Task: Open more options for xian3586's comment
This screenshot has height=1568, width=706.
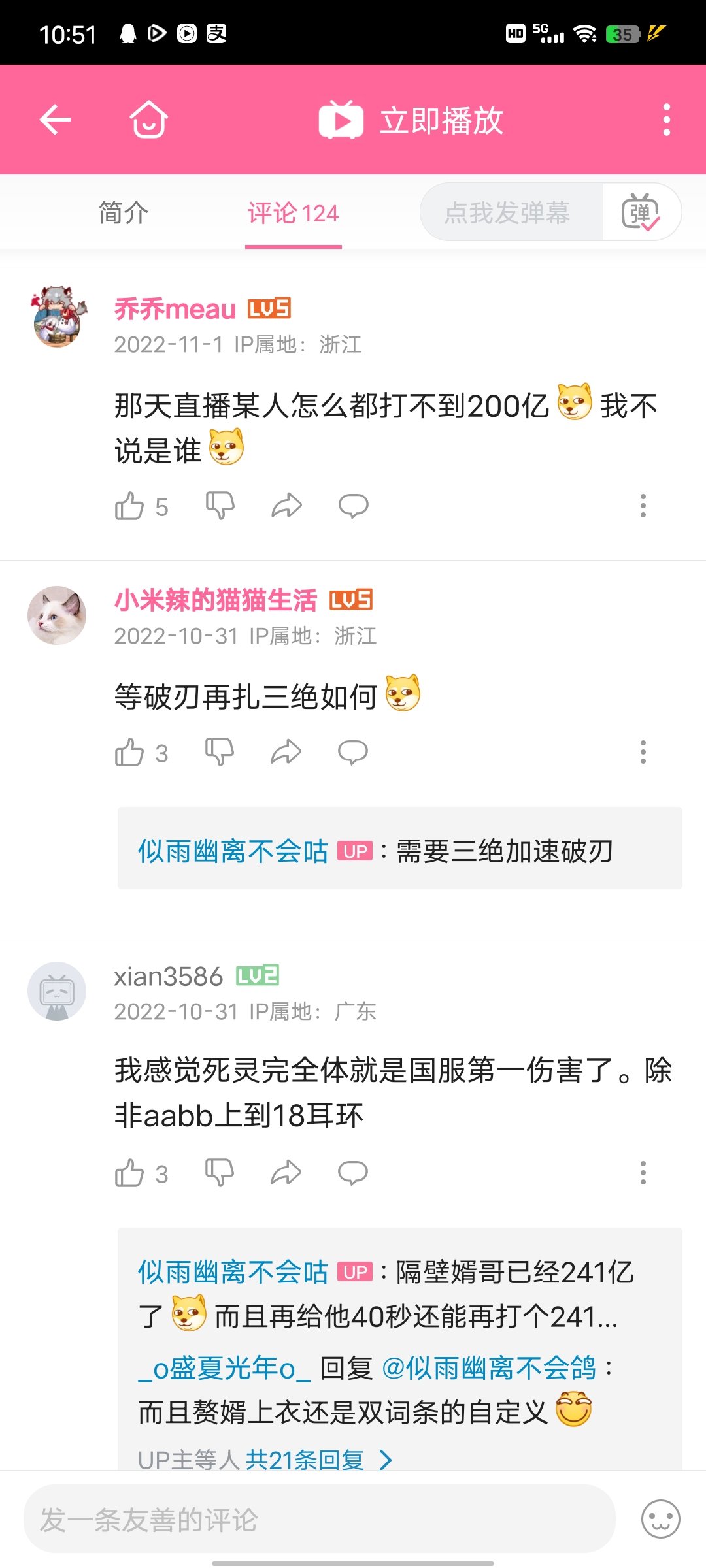Action: click(643, 1173)
